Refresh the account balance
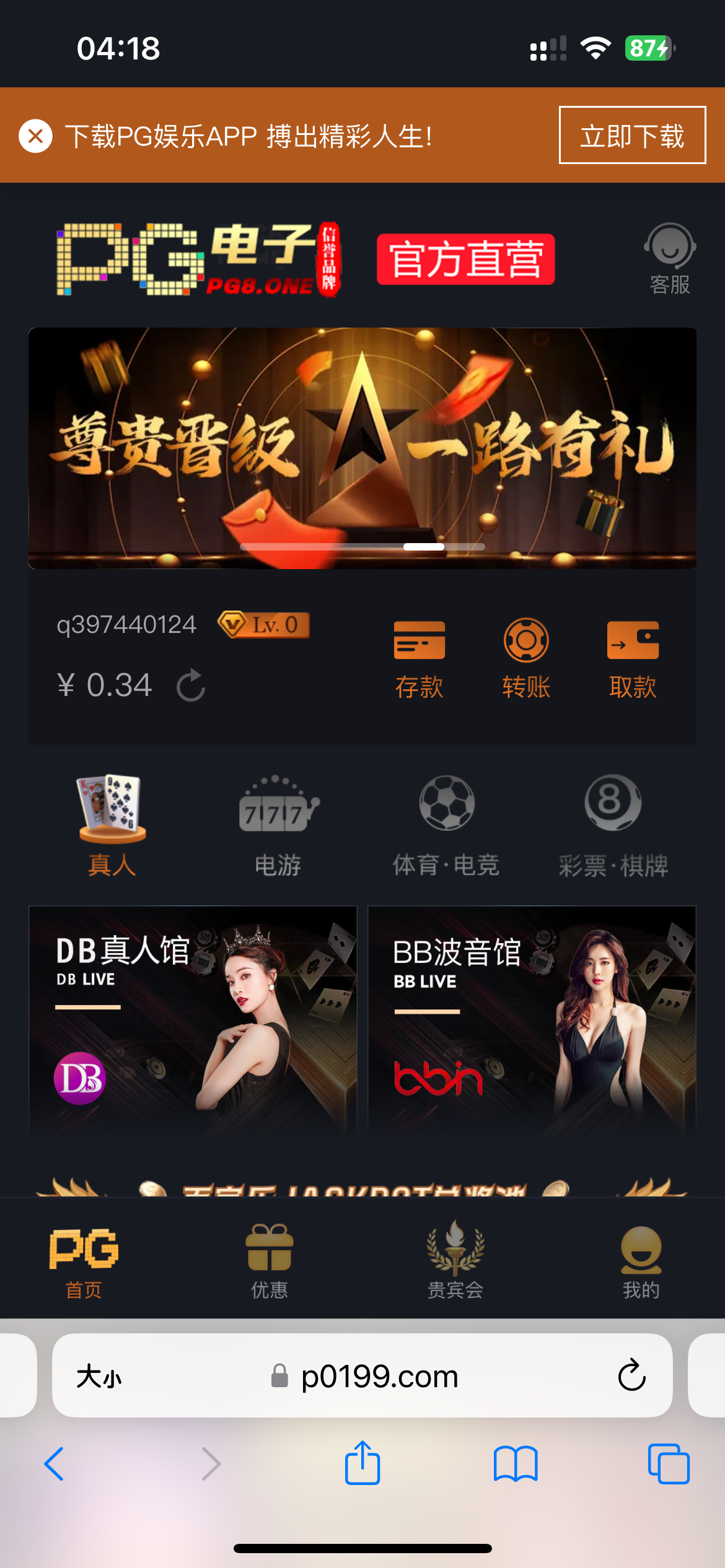Image resolution: width=725 pixels, height=1568 pixels. click(x=190, y=686)
